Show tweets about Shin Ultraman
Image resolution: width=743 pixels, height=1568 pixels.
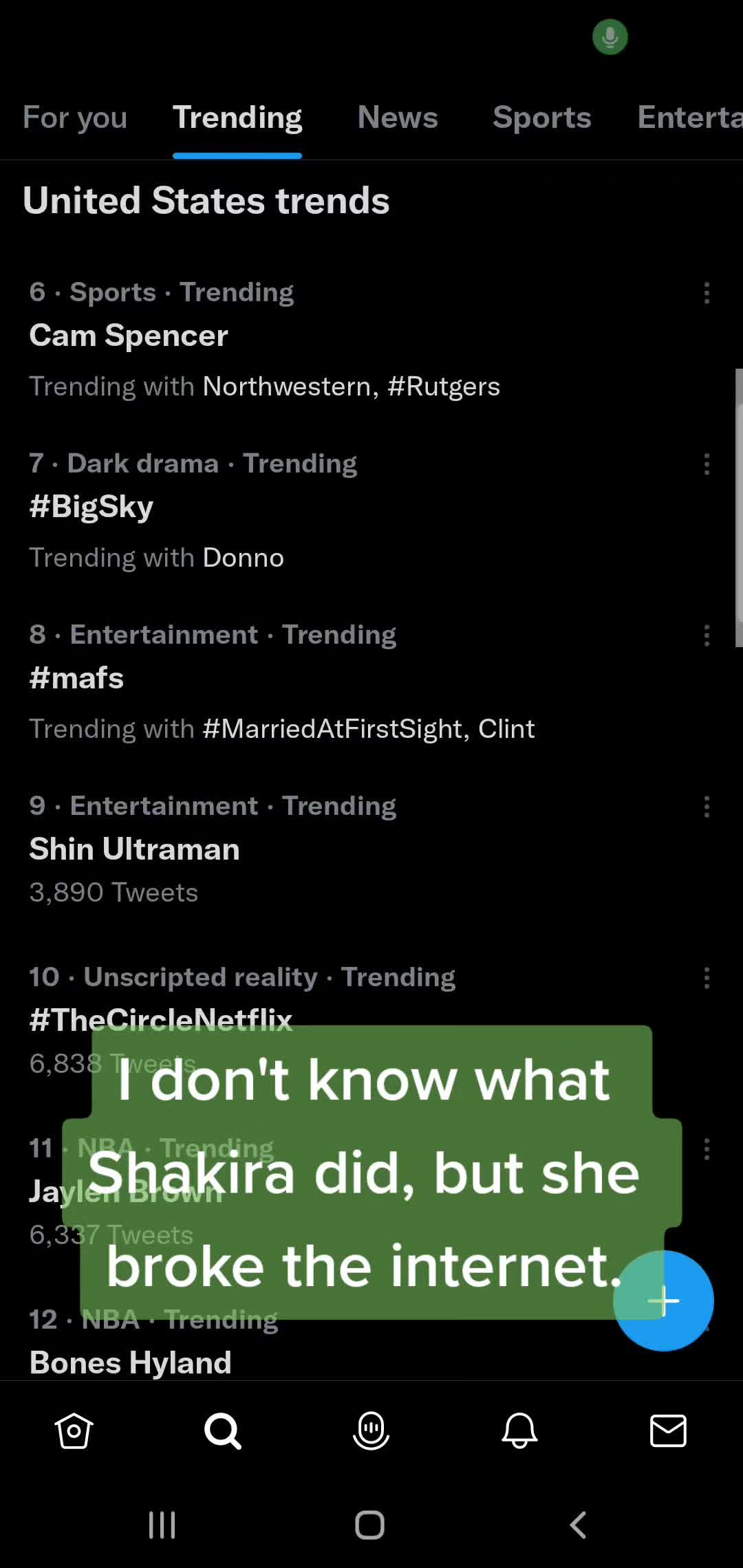[x=134, y=850]
